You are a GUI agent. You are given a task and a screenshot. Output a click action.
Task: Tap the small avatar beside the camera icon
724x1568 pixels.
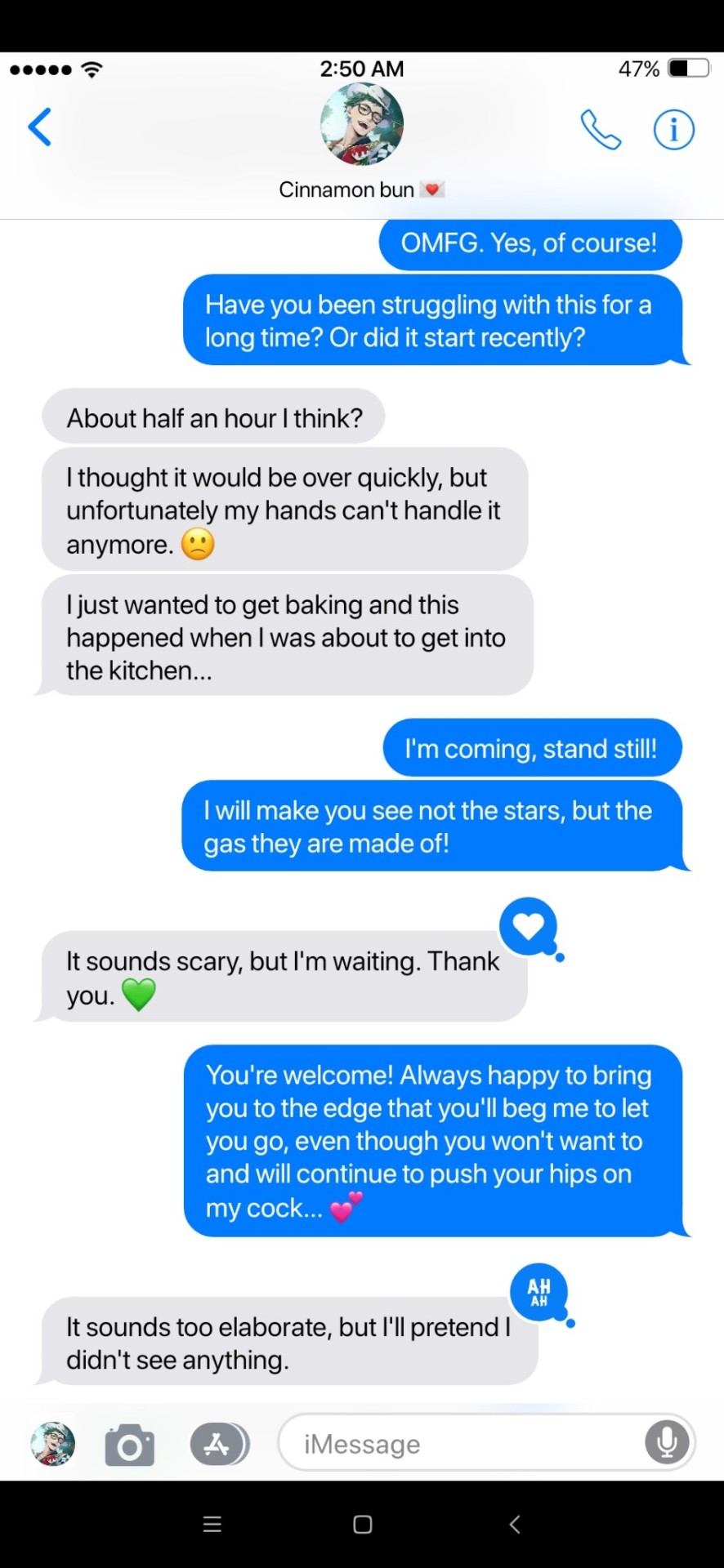pyautogui.click(x=53, y=1444)
